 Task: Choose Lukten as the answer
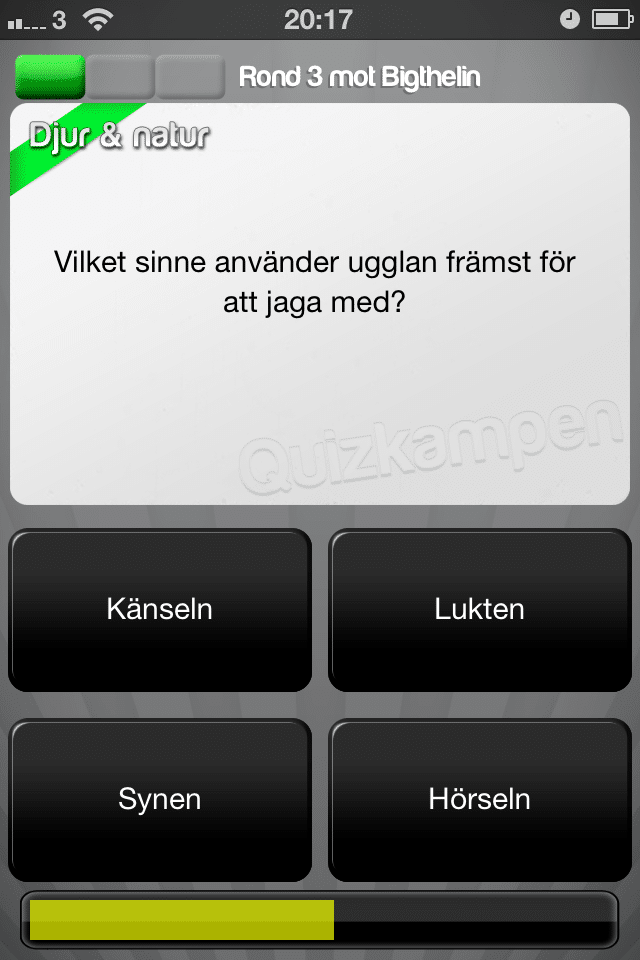click(479, 609)
